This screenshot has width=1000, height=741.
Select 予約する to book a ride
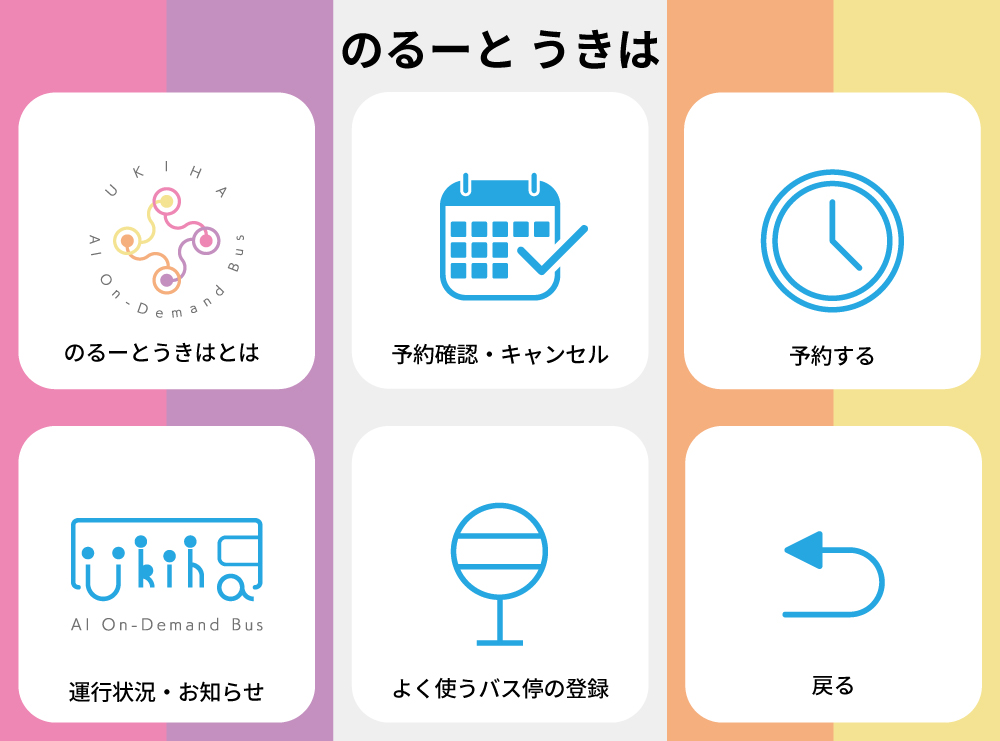832,241
